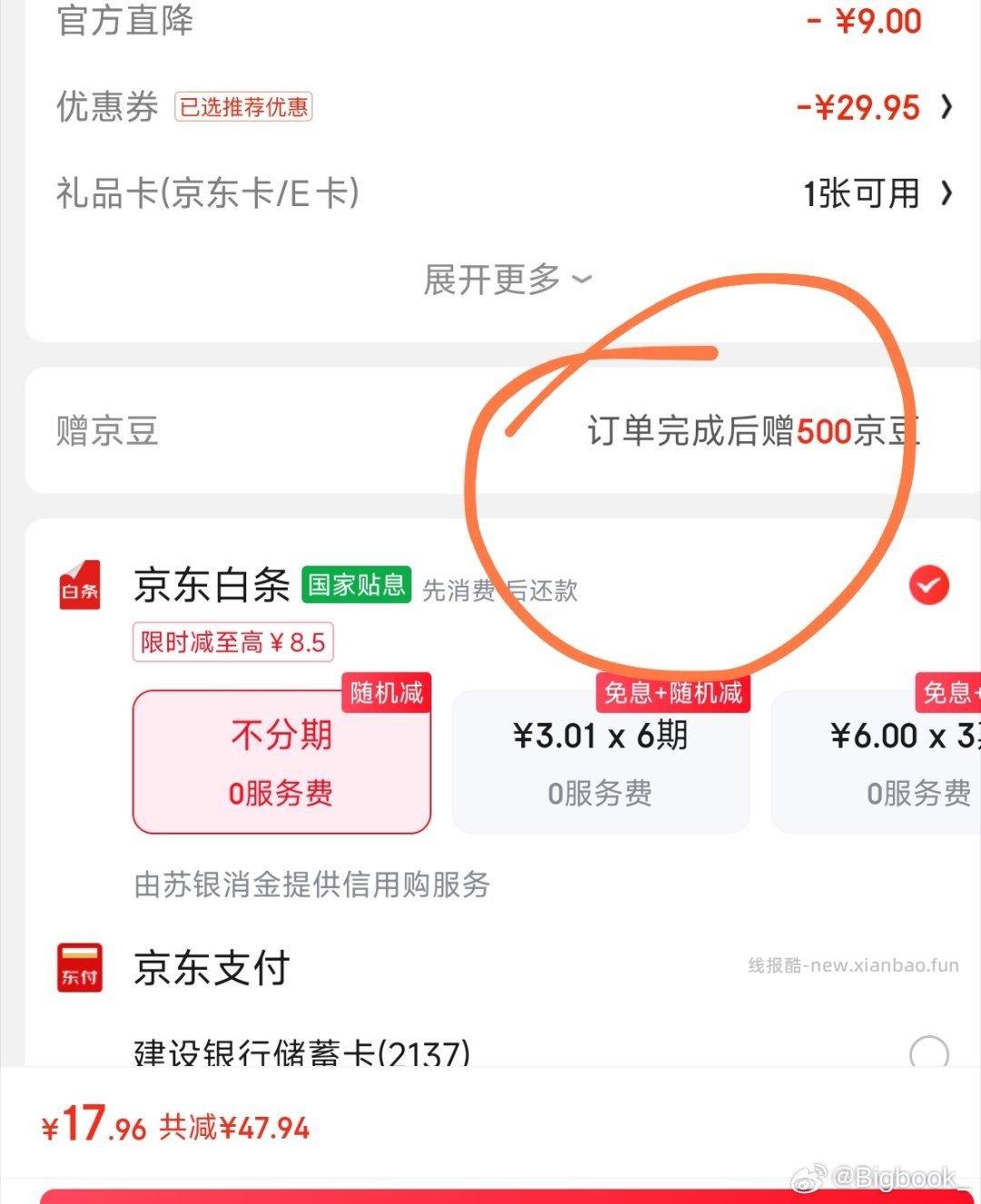Viewport: 981px width, 1204px height.
Task: Open the 优惠券 detail chevron
Action: (945, 107)
